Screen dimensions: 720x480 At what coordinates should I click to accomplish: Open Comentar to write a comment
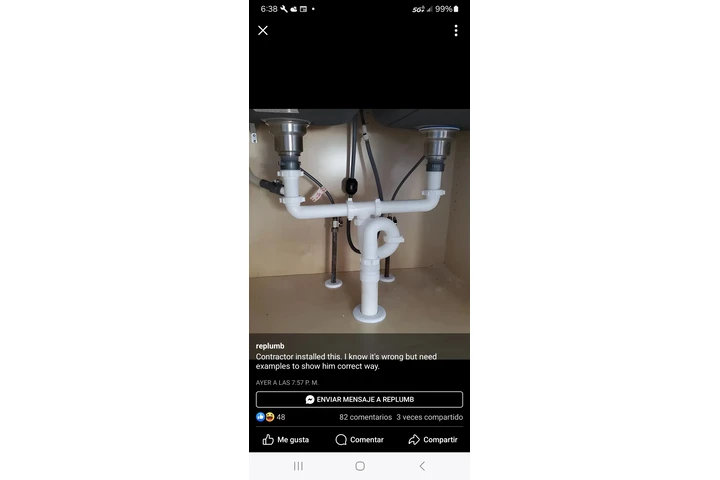(359, 439)
